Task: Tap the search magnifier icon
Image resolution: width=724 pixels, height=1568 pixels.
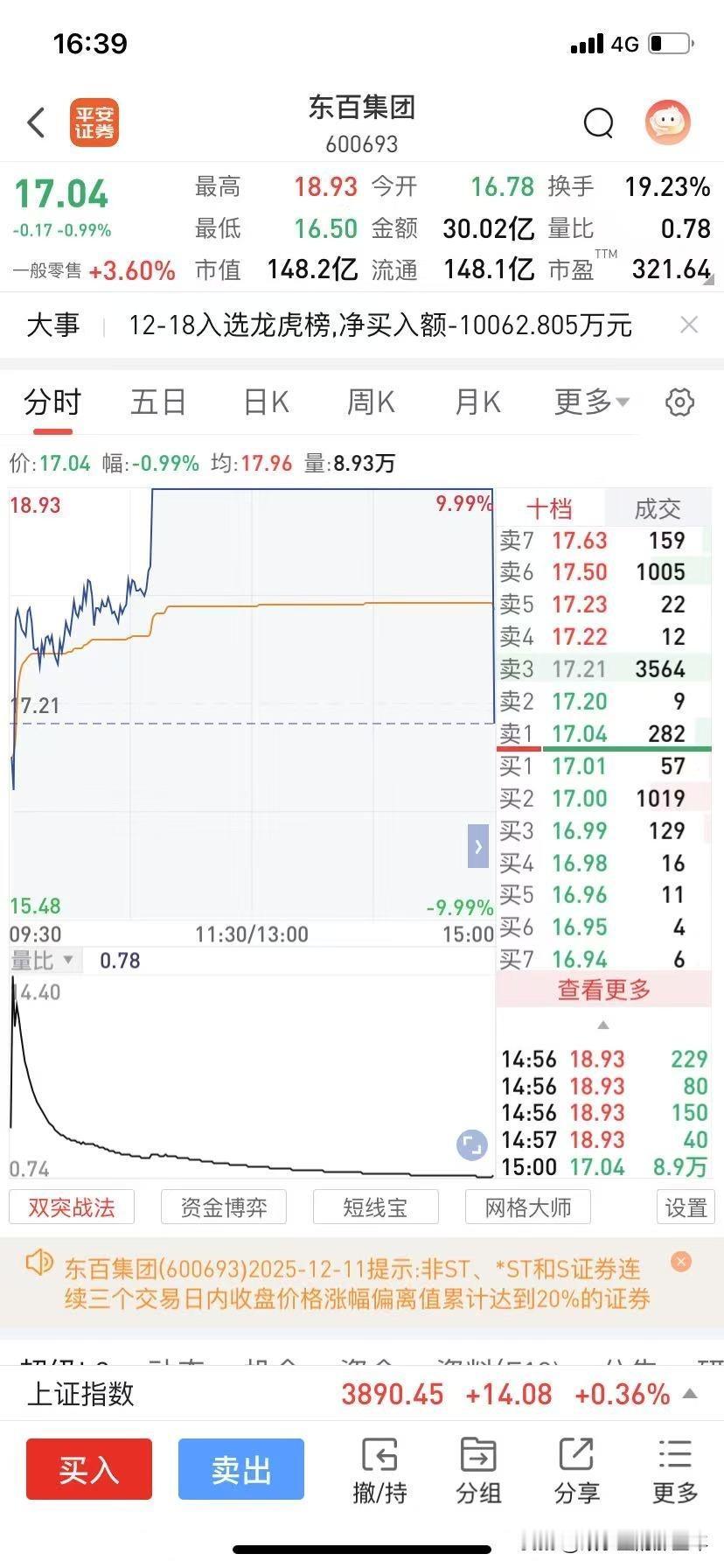Action: click(x=598, y=123)
